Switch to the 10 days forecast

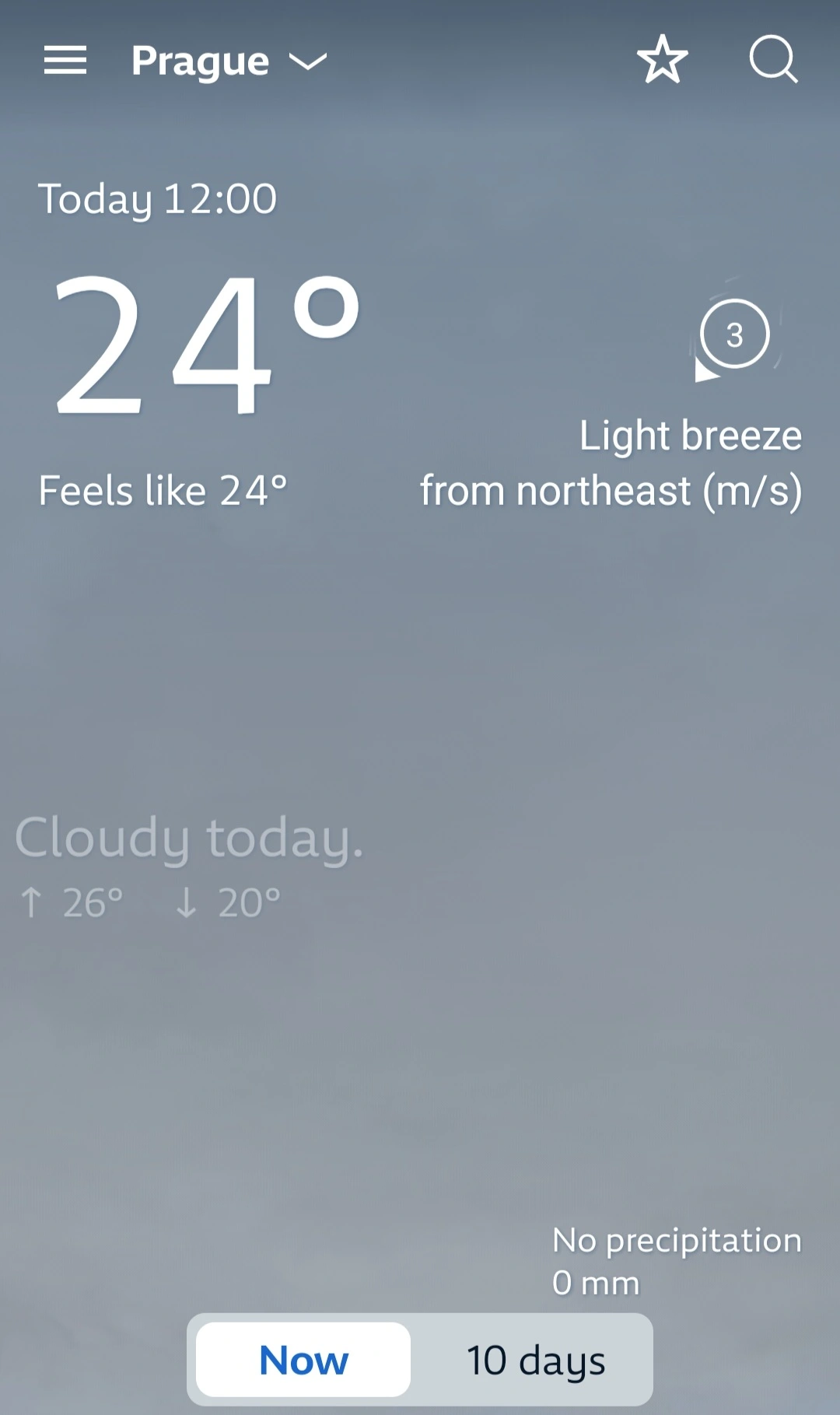click(535, 1361)
